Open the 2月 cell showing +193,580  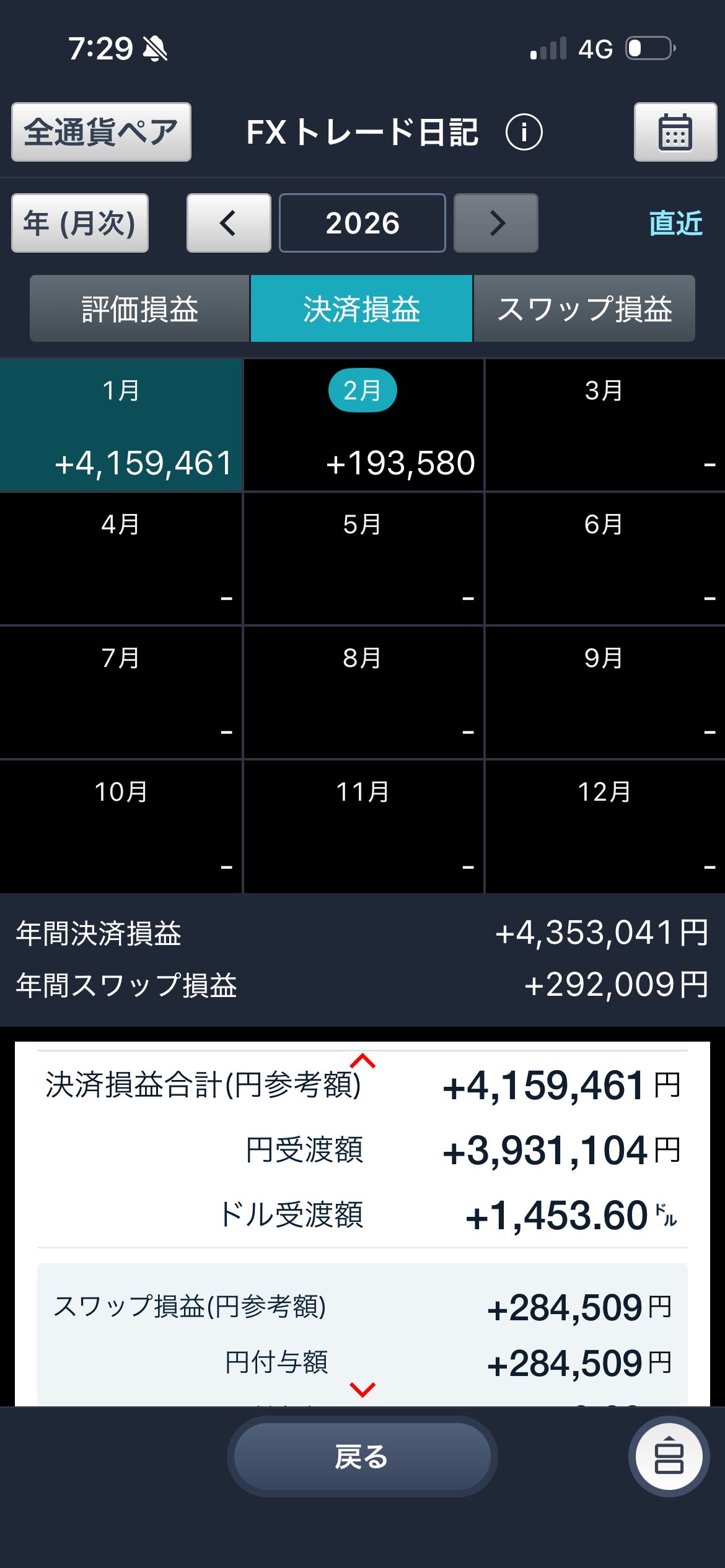(x=362, y=426)
